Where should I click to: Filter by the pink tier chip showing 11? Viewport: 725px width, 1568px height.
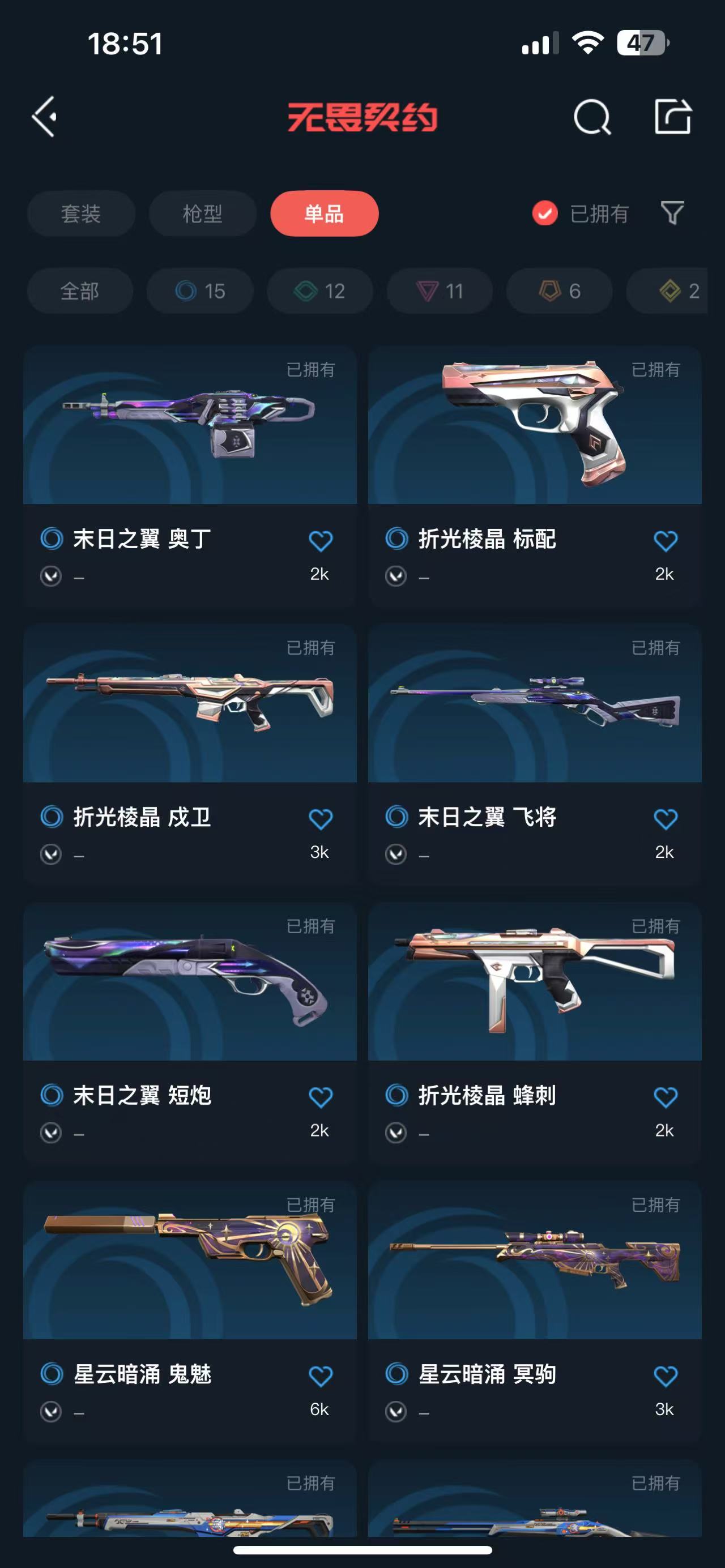(x=440, y=291)
